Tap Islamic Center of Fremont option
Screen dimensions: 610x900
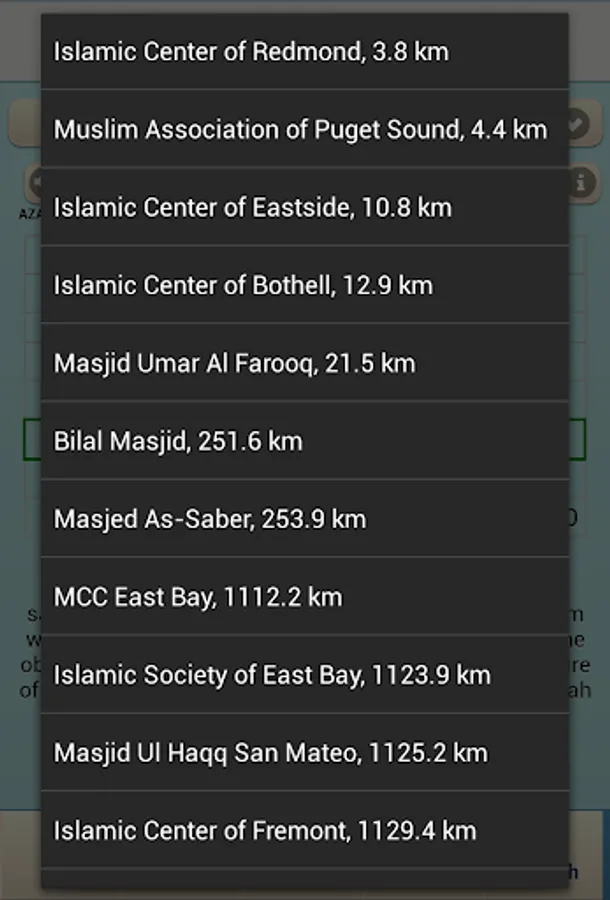click(304, 830)
